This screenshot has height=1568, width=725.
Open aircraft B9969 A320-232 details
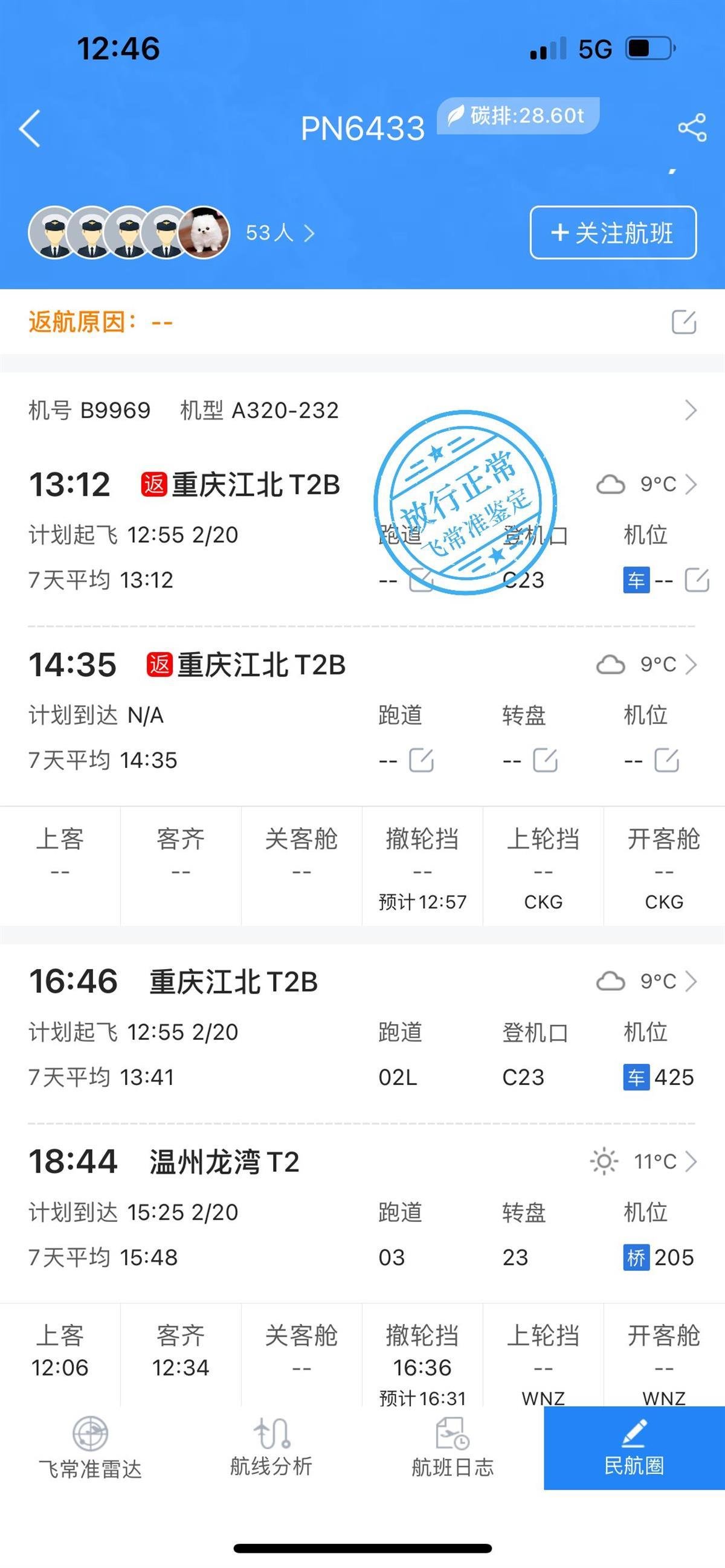[x=691, y=410]
